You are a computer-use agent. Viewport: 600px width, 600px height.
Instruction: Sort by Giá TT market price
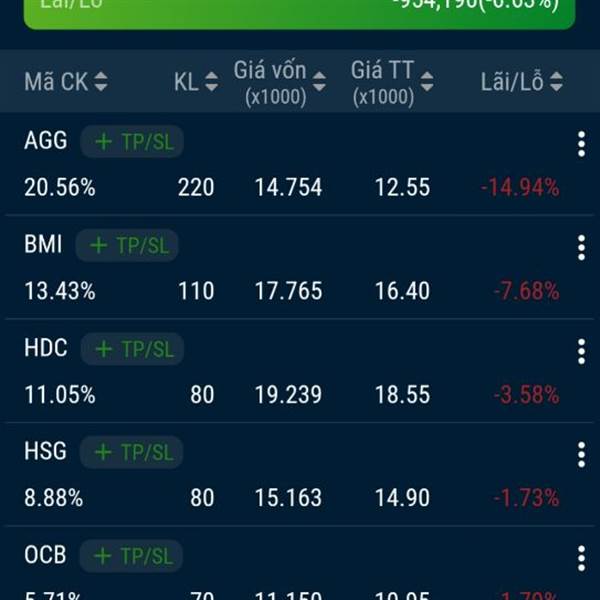point(394,82)
